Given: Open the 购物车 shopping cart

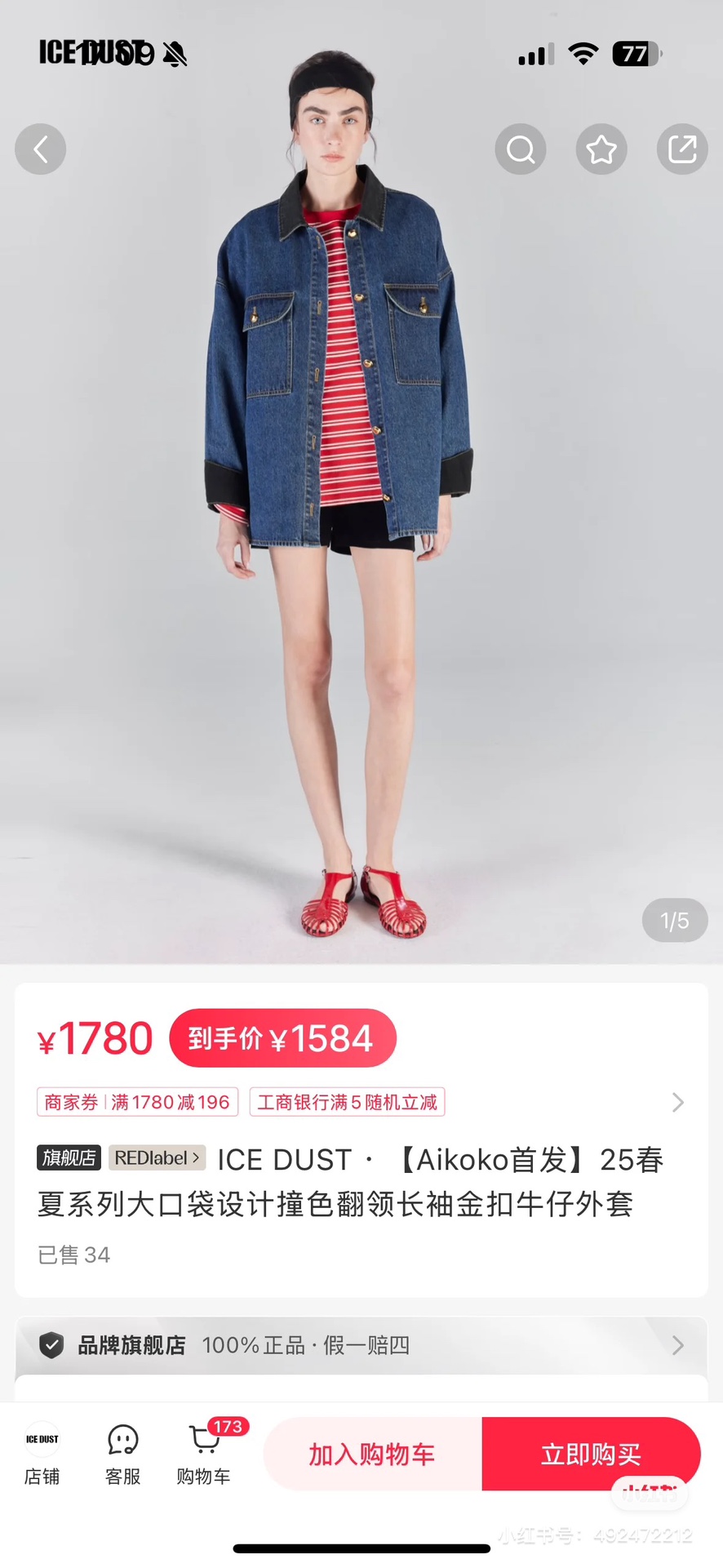Looking at the screenshot, I should click(204, 1455).
